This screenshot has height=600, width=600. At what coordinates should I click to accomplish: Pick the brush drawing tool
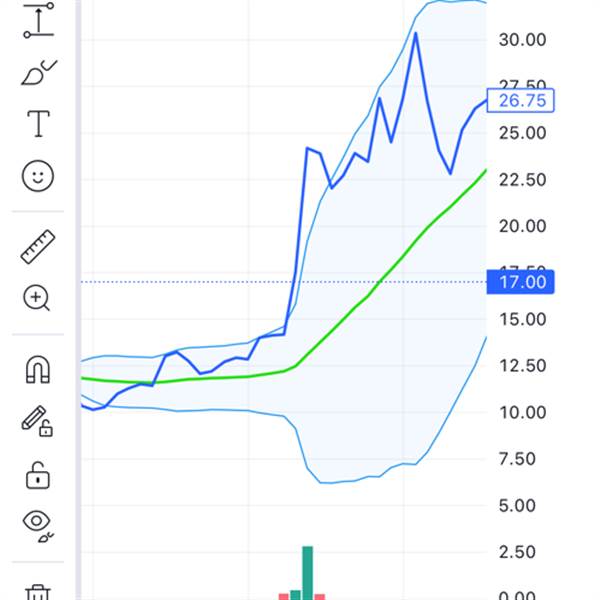pos(38,73)
